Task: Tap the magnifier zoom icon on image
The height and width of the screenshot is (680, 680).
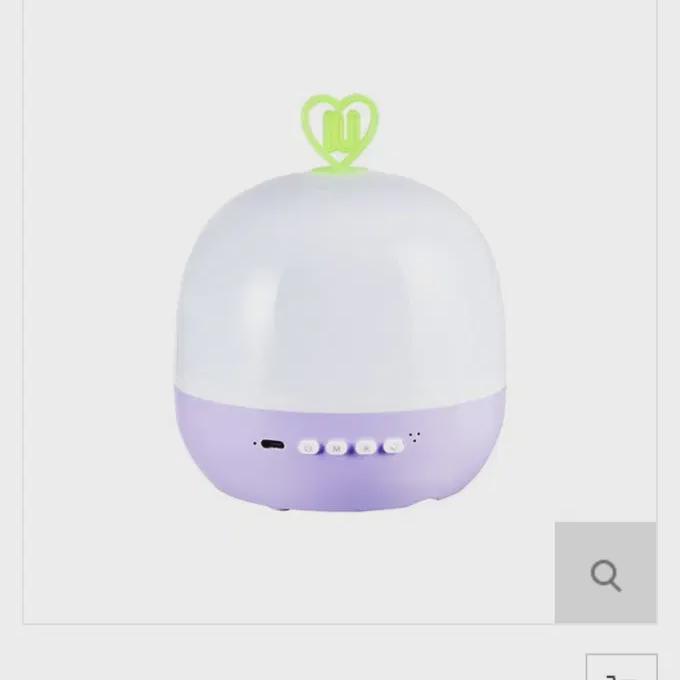Action: click(606, 574)
